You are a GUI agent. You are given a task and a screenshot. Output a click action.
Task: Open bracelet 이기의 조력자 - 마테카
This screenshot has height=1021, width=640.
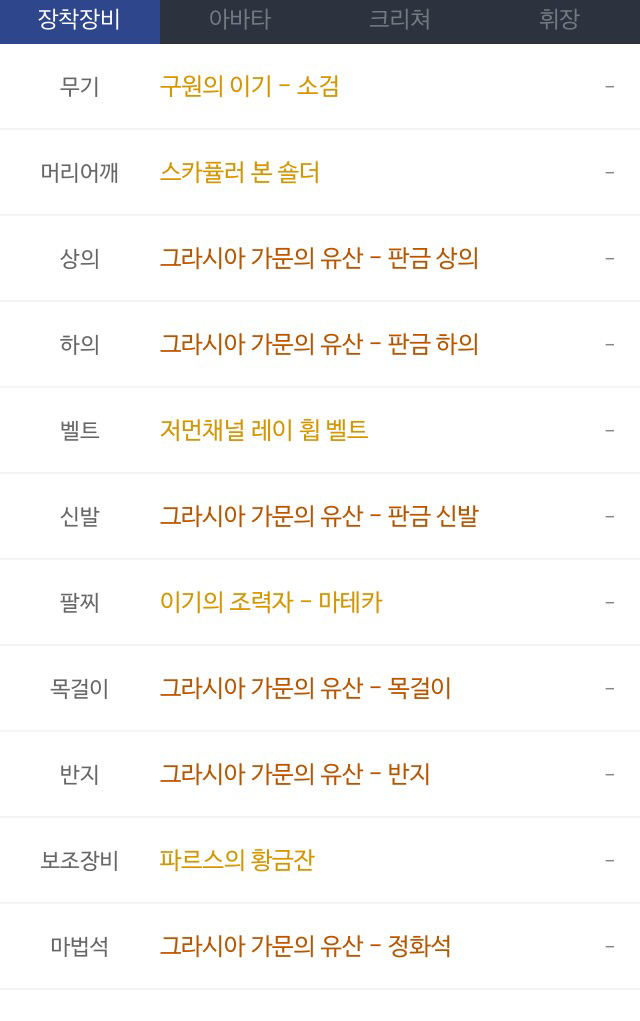(x=271, y=603)
